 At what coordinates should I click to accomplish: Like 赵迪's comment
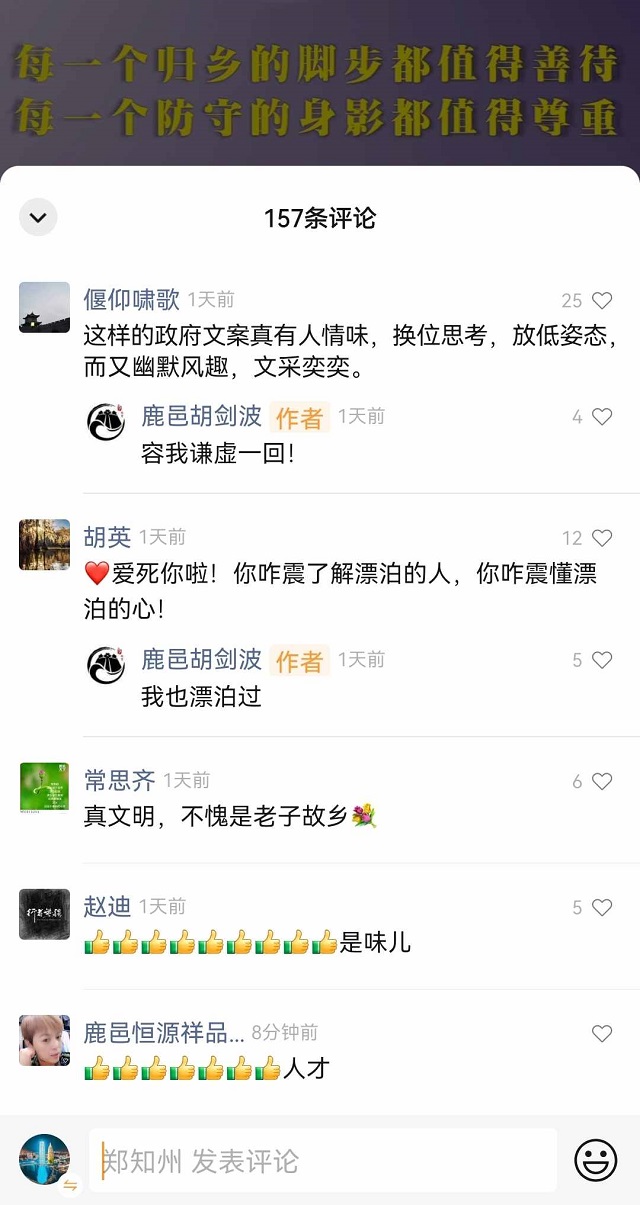click(x=602, y=907)
